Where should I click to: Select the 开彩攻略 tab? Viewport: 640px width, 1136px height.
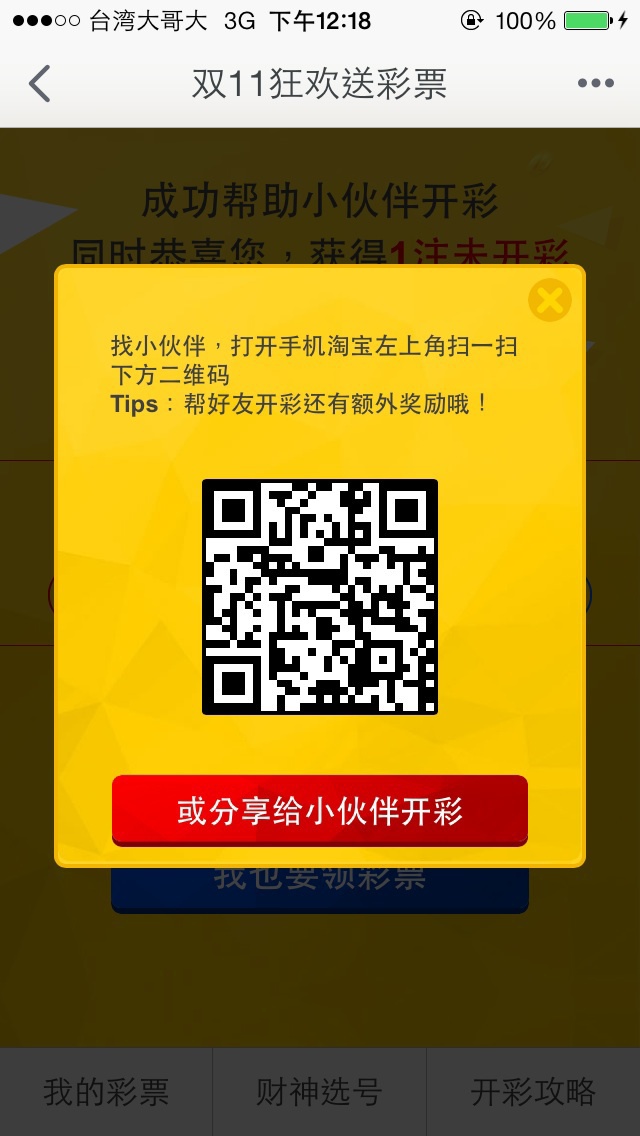tap(533, 1092)
